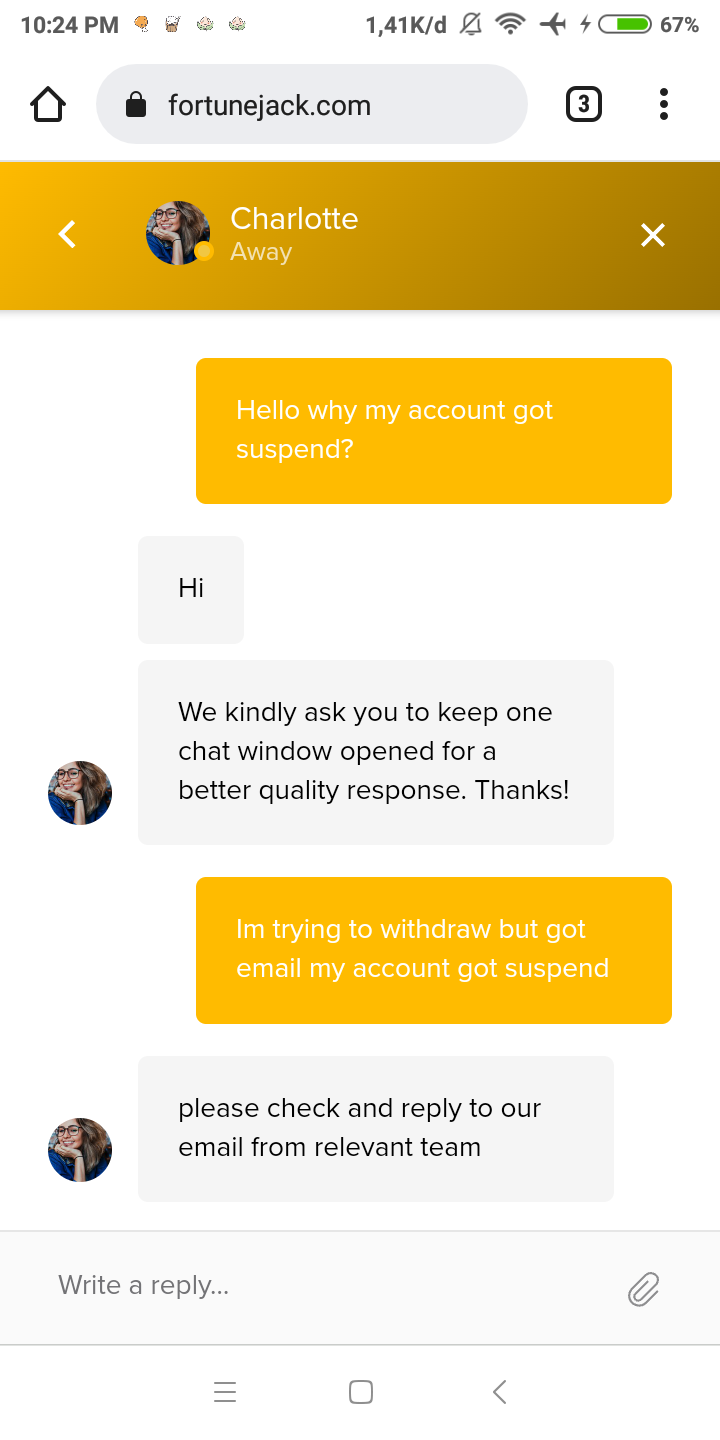Open the browser home page
This screenshot has width=720, height=1440.
coord(48,104)
